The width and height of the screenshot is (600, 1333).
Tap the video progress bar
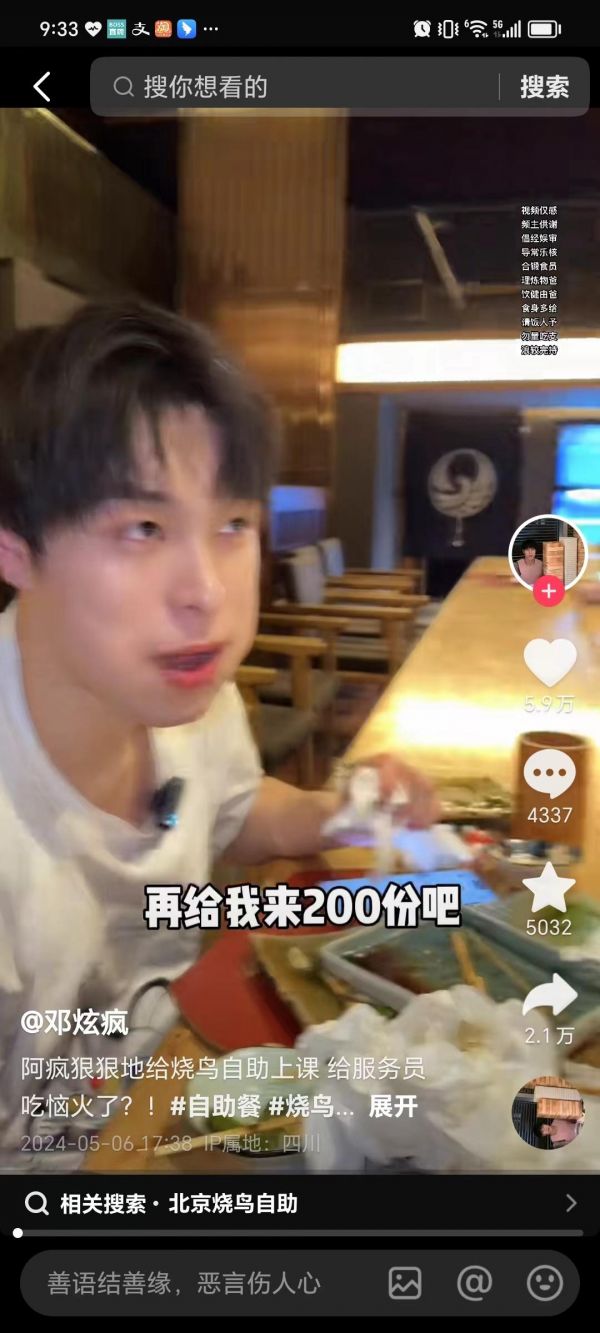click(300, 1233)
